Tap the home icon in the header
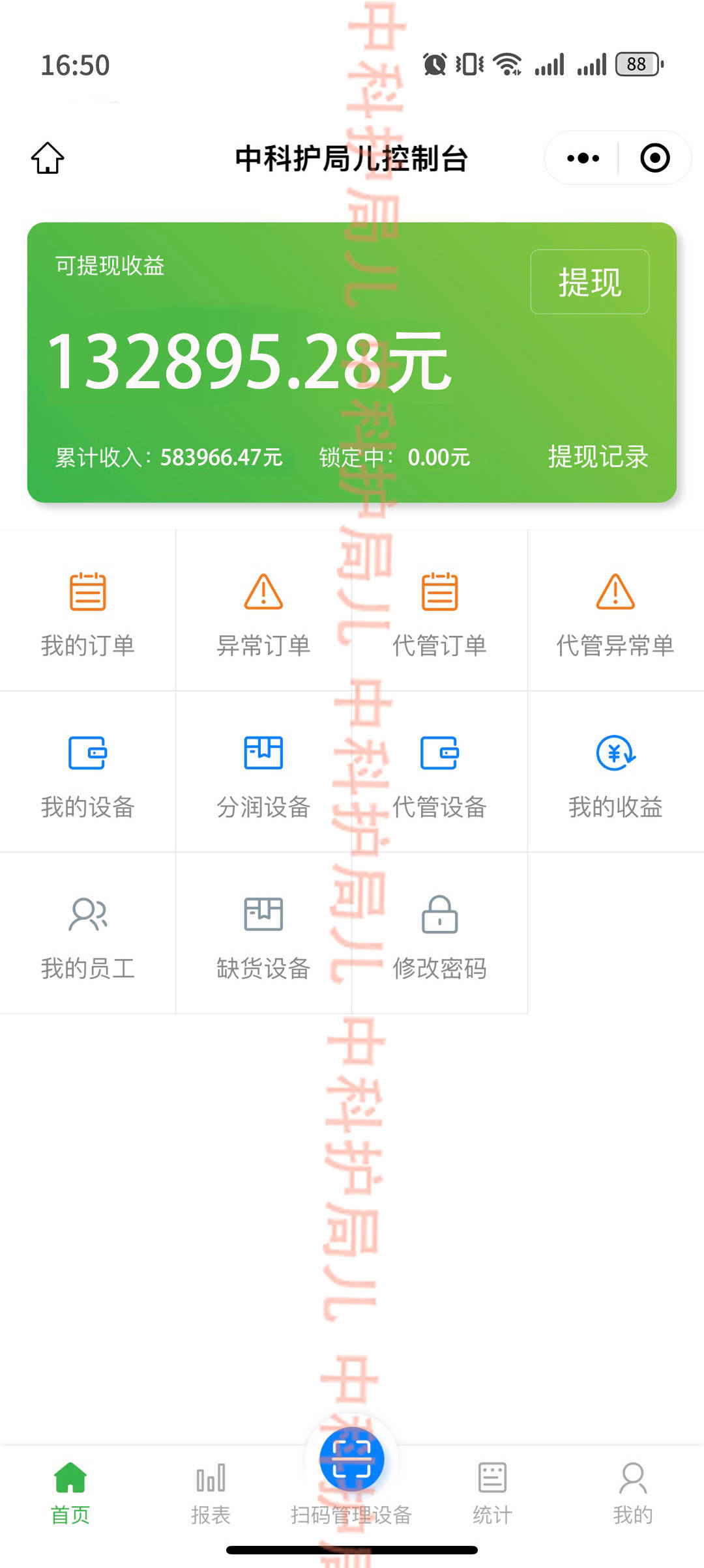The height and width of the screenshot is (1568, 704). click(x=48, y=158)
